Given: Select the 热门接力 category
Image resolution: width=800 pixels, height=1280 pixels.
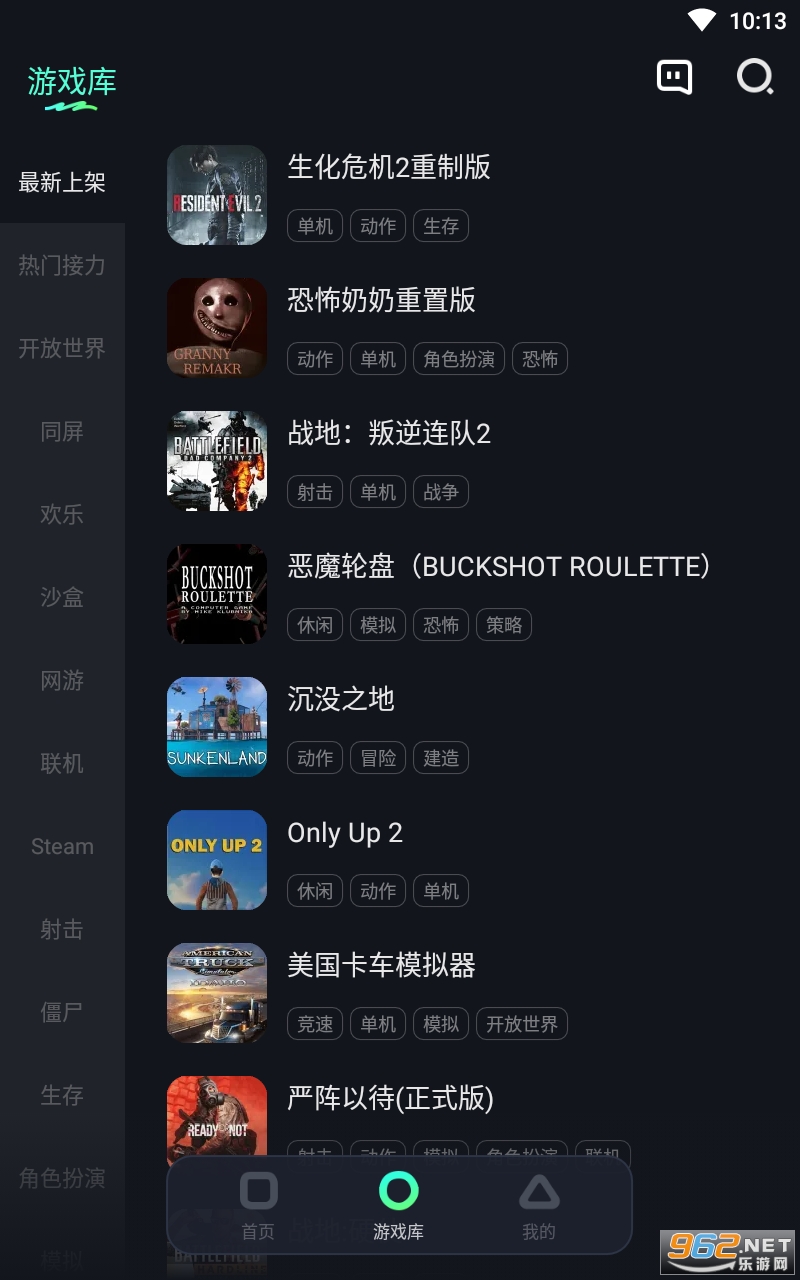Looking at the screenshot, I should click(x=62, y=266).
